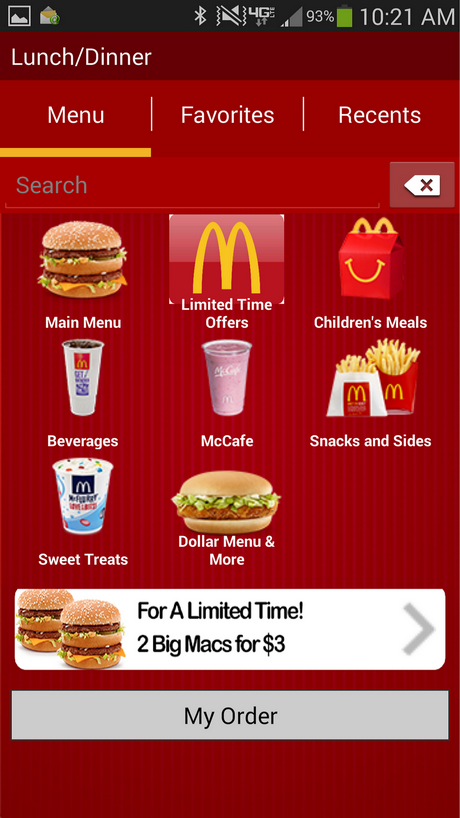This screenshot has height=818, width=460.
Task: Browse Children's Meals
Action: tap(370, 273)
